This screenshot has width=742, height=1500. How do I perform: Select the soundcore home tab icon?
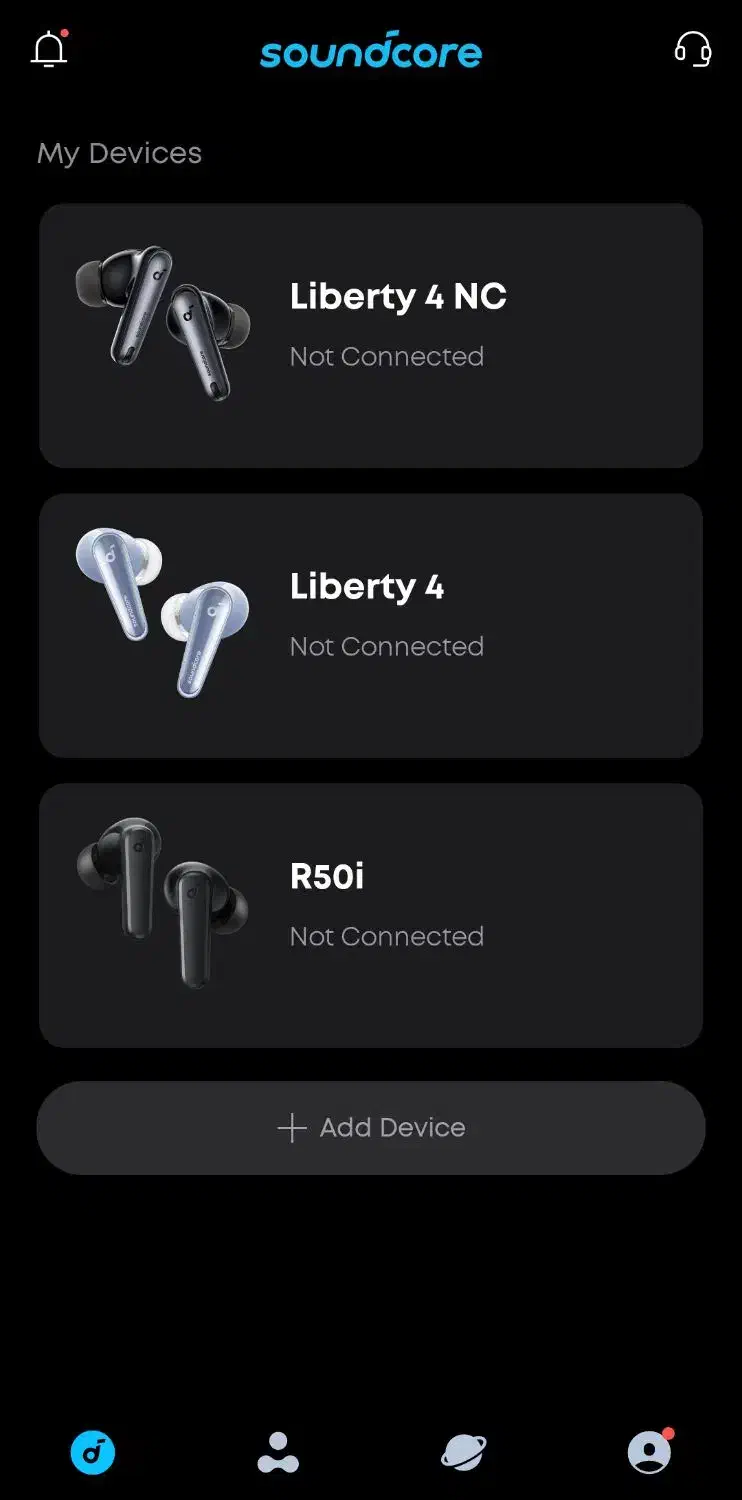point(92,1454)
